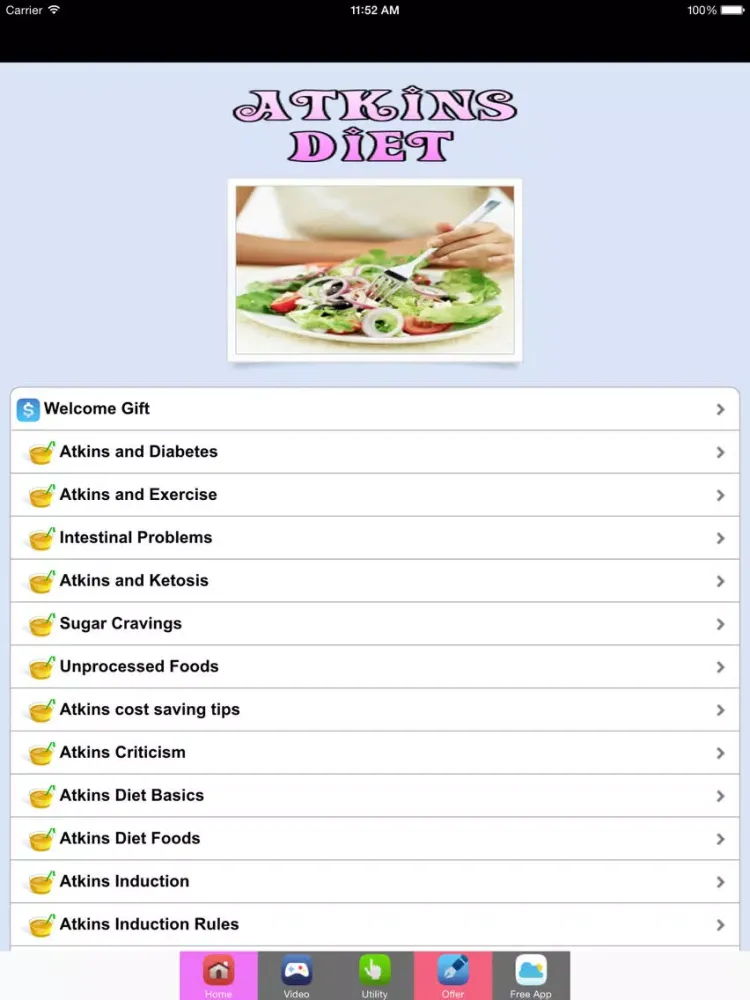This screenshot has width=750, height=1000.
Task: Tap the basket icon beside Atkins and Diabetes
Action: pos(40,452)
